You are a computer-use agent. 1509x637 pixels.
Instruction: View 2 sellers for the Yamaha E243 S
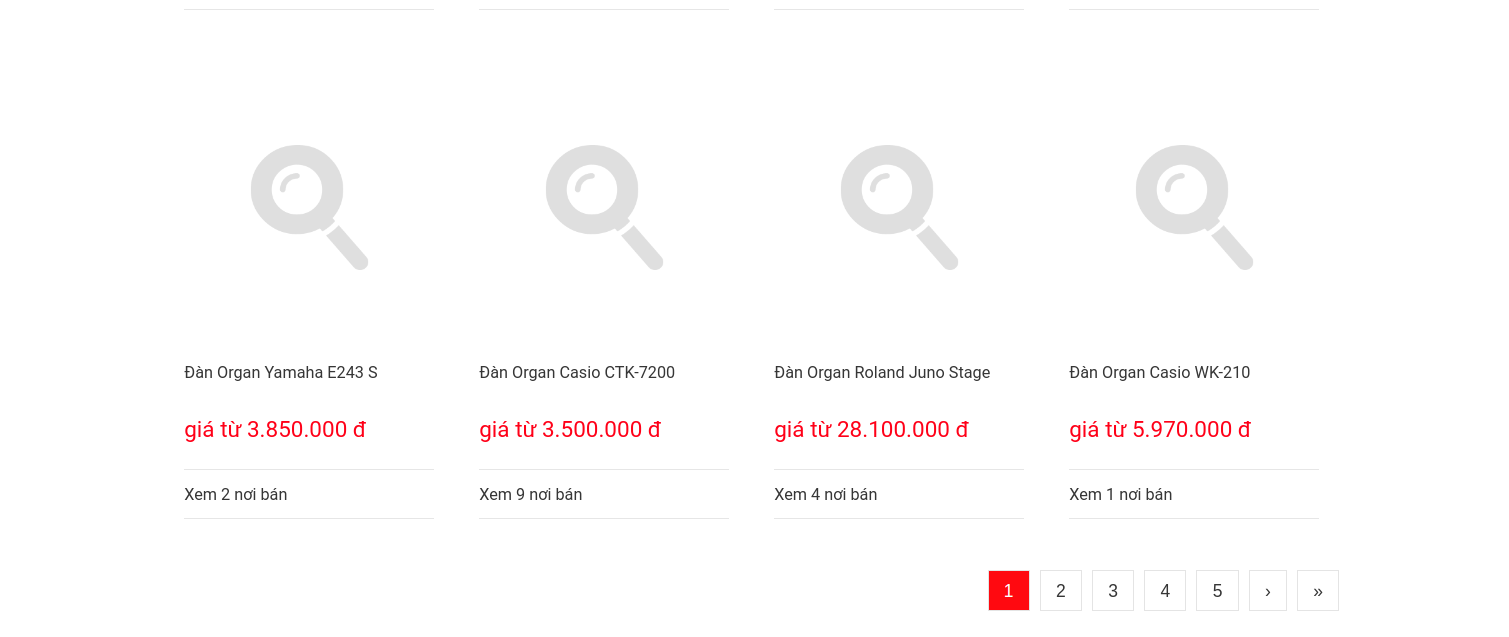pos(236,495)
